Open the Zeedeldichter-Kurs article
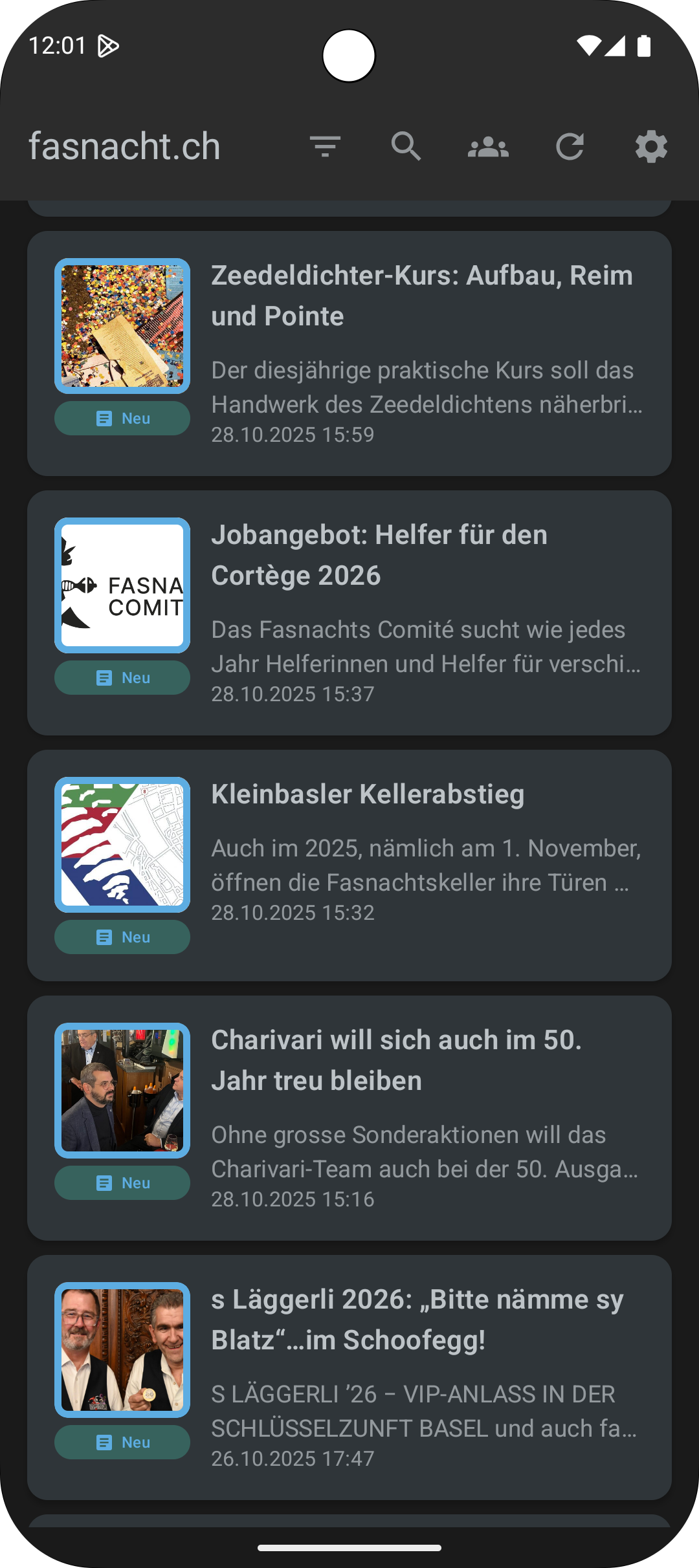Image resolution: width=699 pixels, height=1568 pixels. point(422,296)
